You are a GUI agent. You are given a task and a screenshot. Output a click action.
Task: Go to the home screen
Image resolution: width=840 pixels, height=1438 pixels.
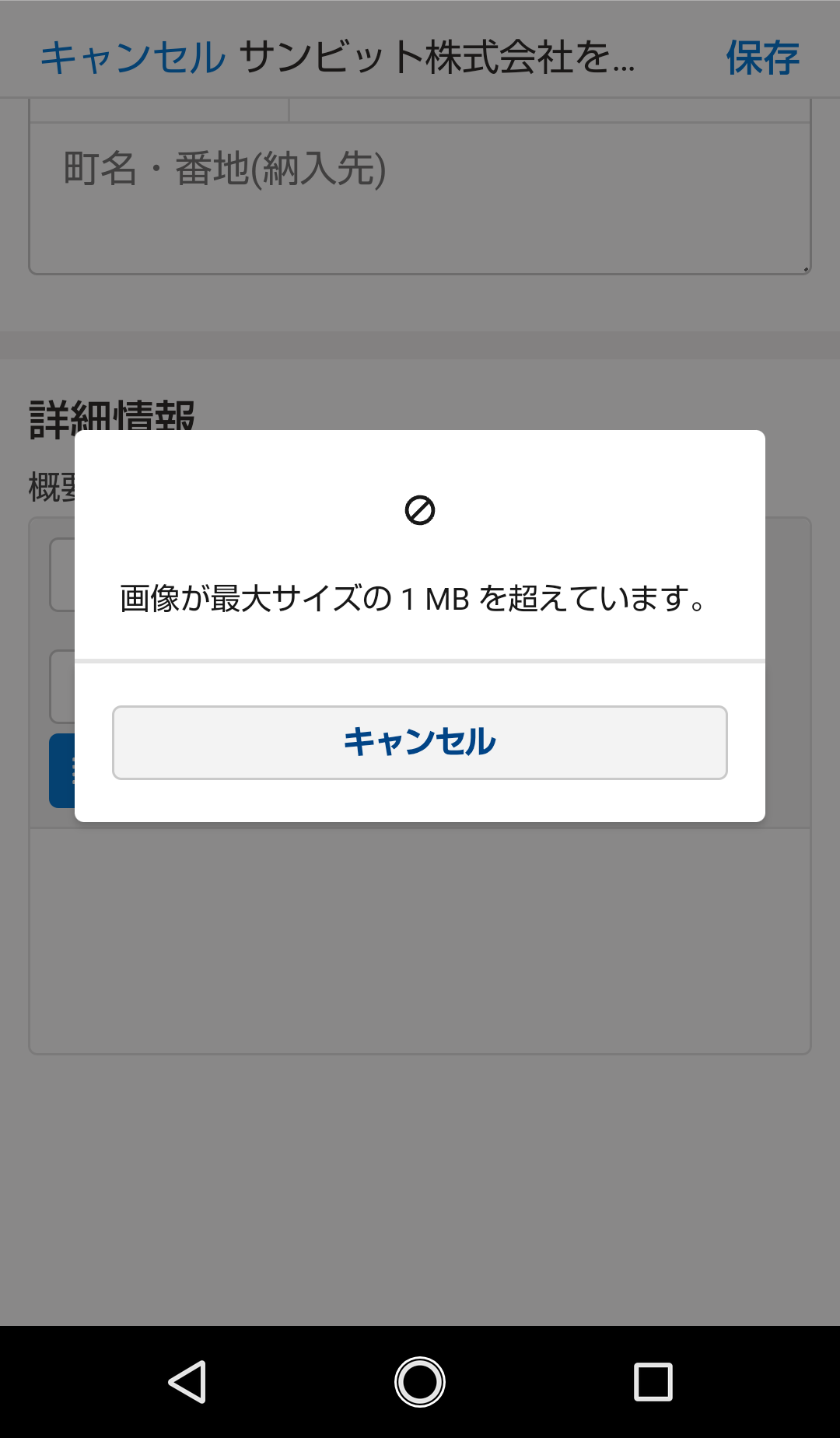pyautogui.click(x=420, y=1382)
